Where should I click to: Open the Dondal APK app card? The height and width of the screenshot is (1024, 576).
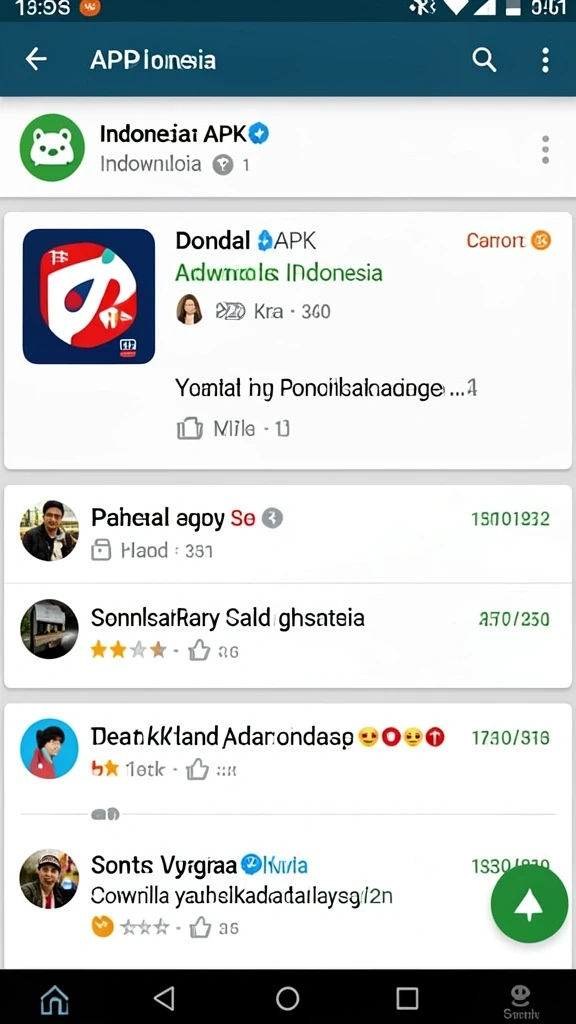288,340
